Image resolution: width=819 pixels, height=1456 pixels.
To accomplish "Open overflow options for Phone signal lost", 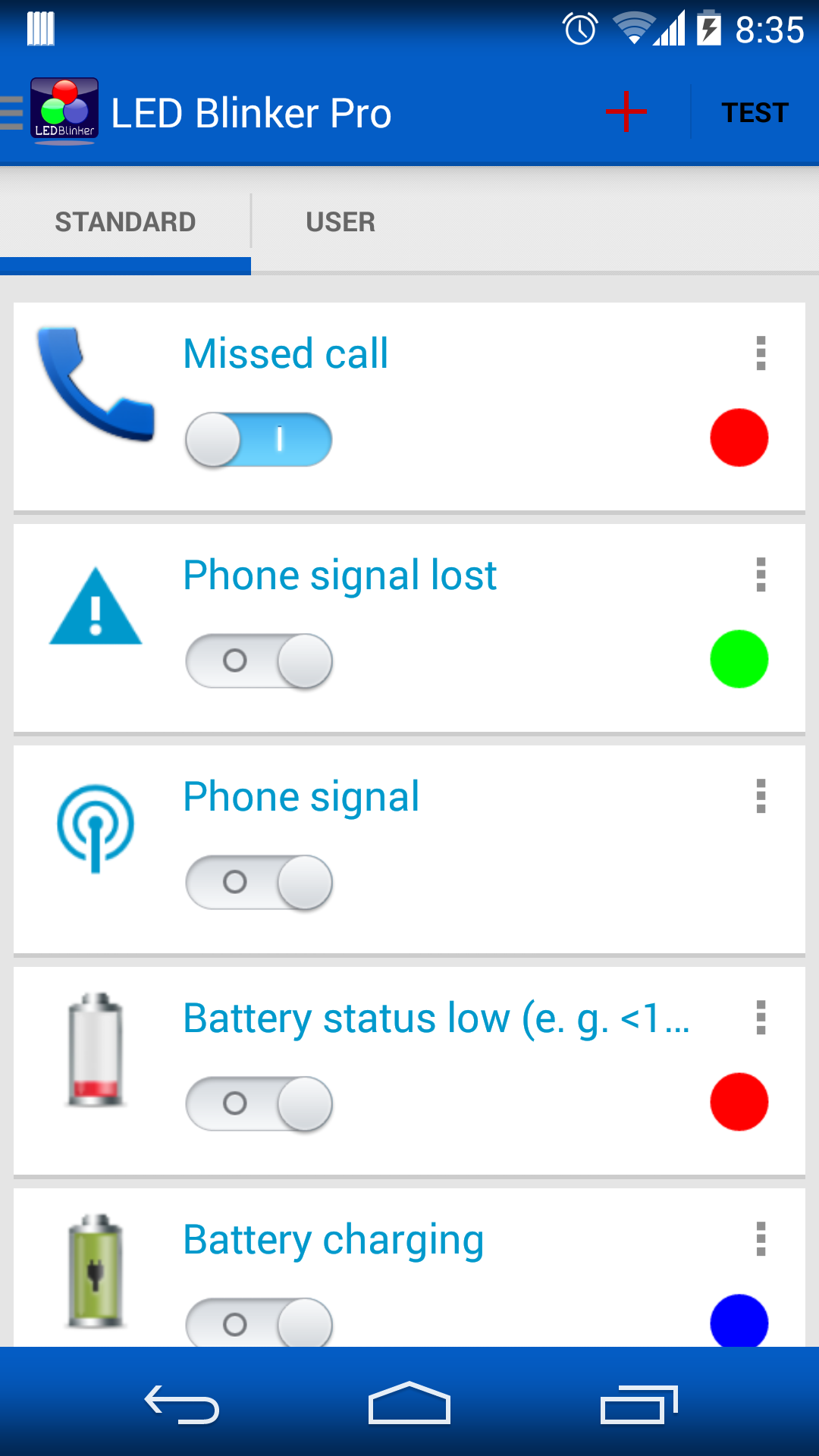I will coord(761,575).
